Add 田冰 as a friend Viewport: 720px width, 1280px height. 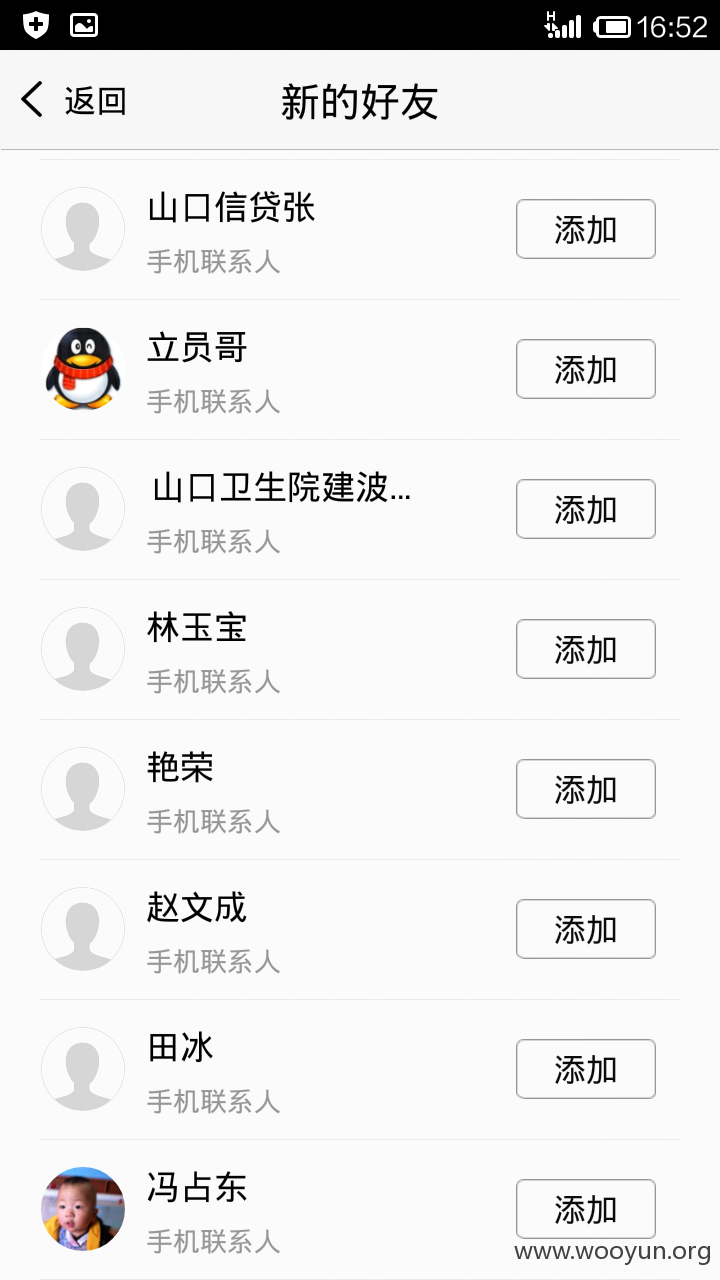coord(586,1069)
